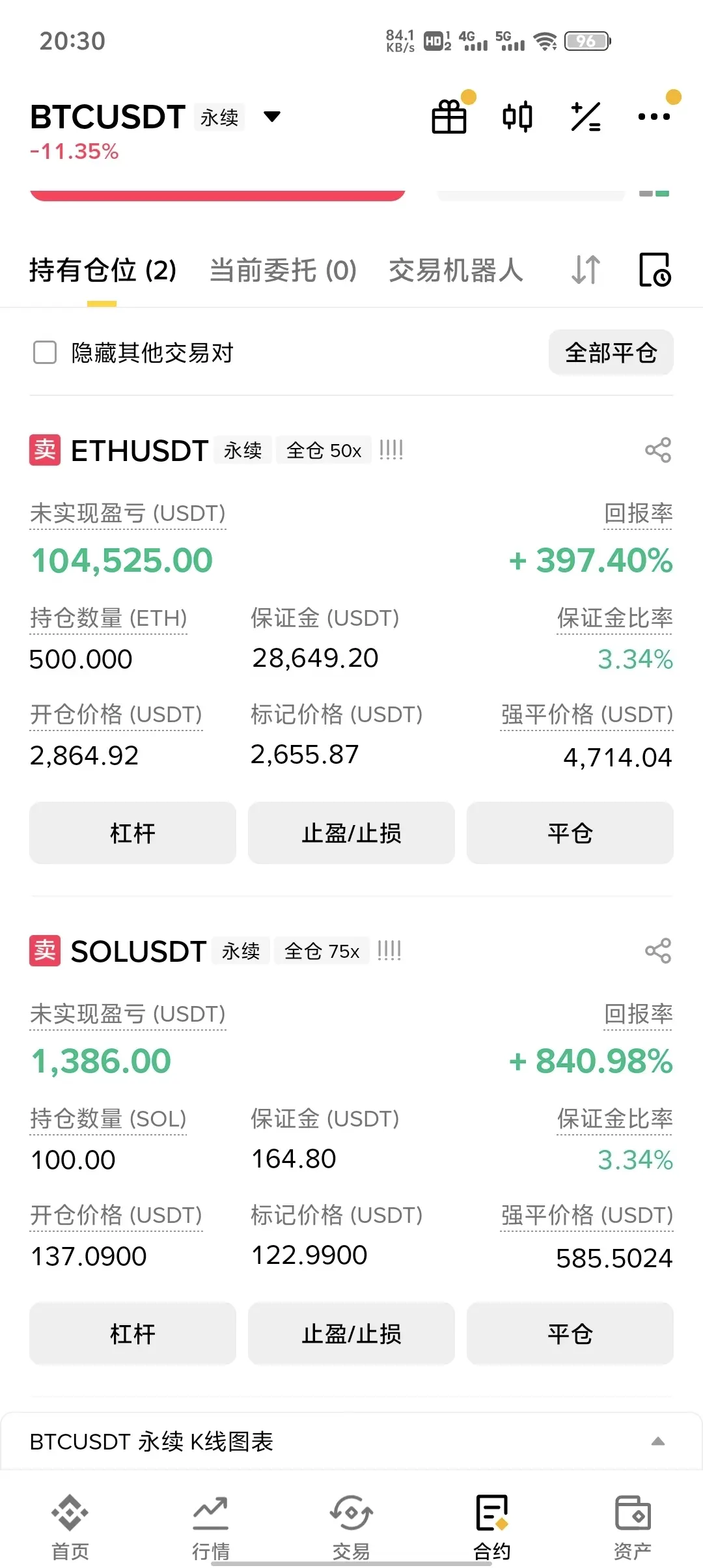Tap the sort arrows icon
This screenshot has width=703, height=1568.
[585, 270]
